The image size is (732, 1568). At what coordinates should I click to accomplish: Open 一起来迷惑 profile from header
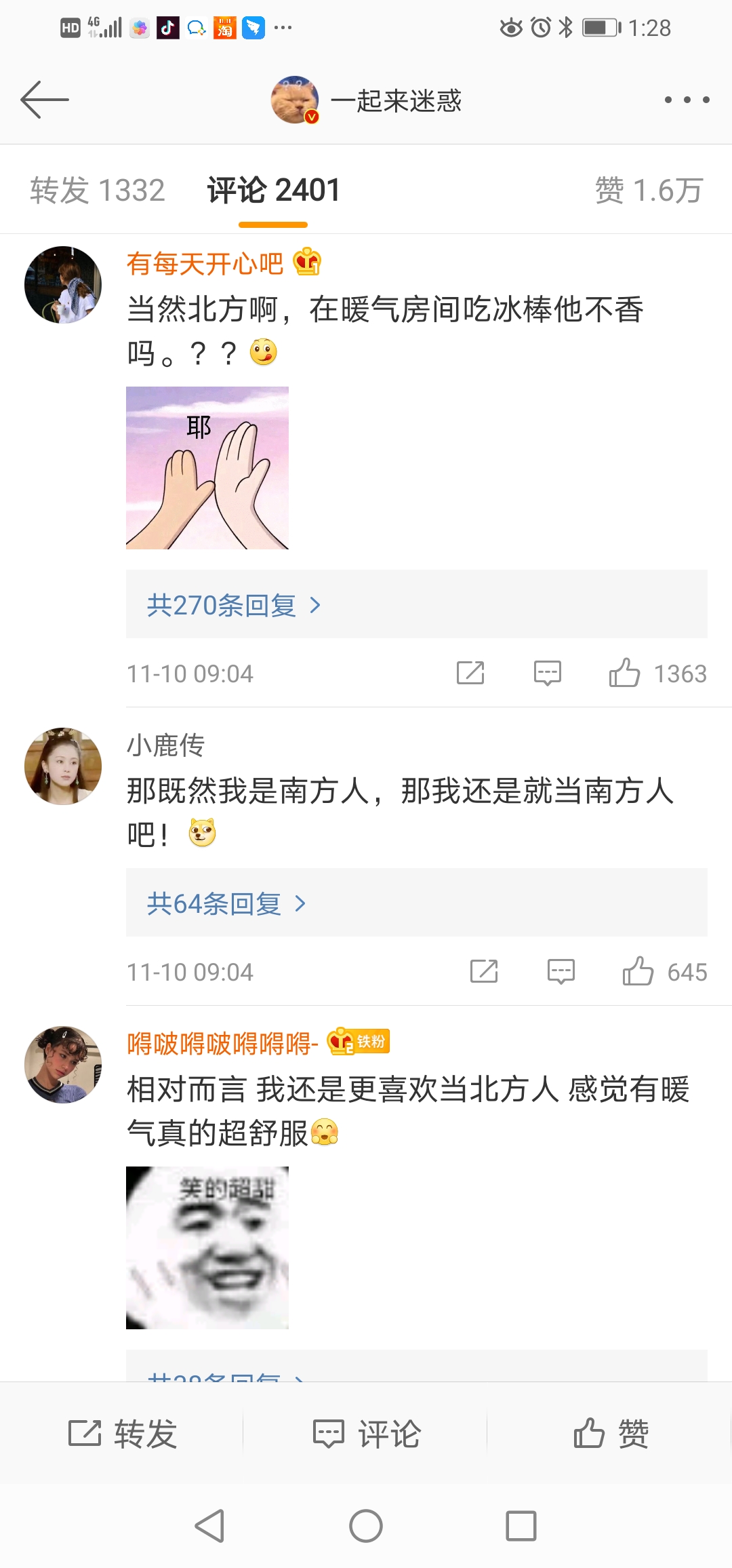click(366, 100)
